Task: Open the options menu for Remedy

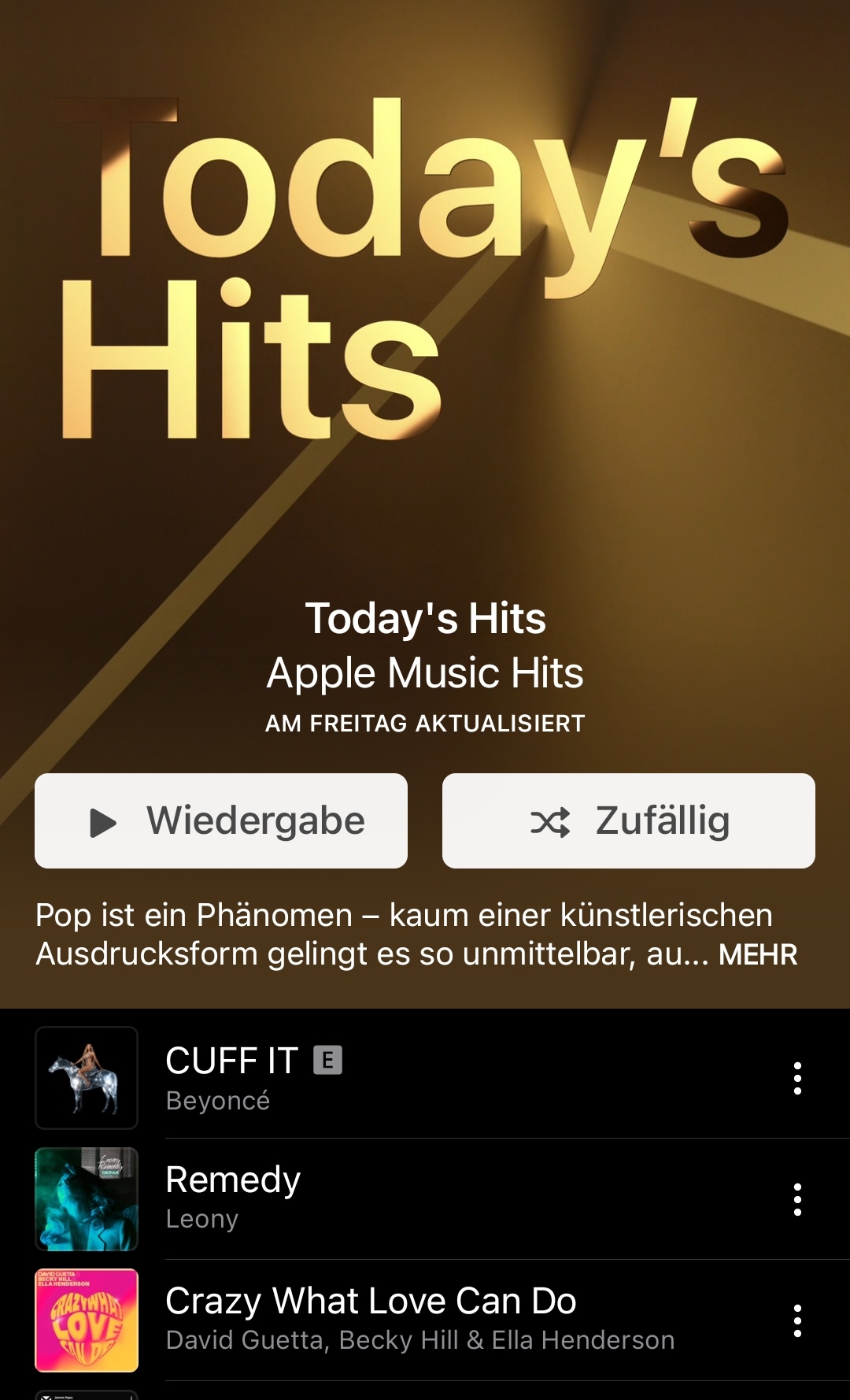Action: pos(797,1199)
